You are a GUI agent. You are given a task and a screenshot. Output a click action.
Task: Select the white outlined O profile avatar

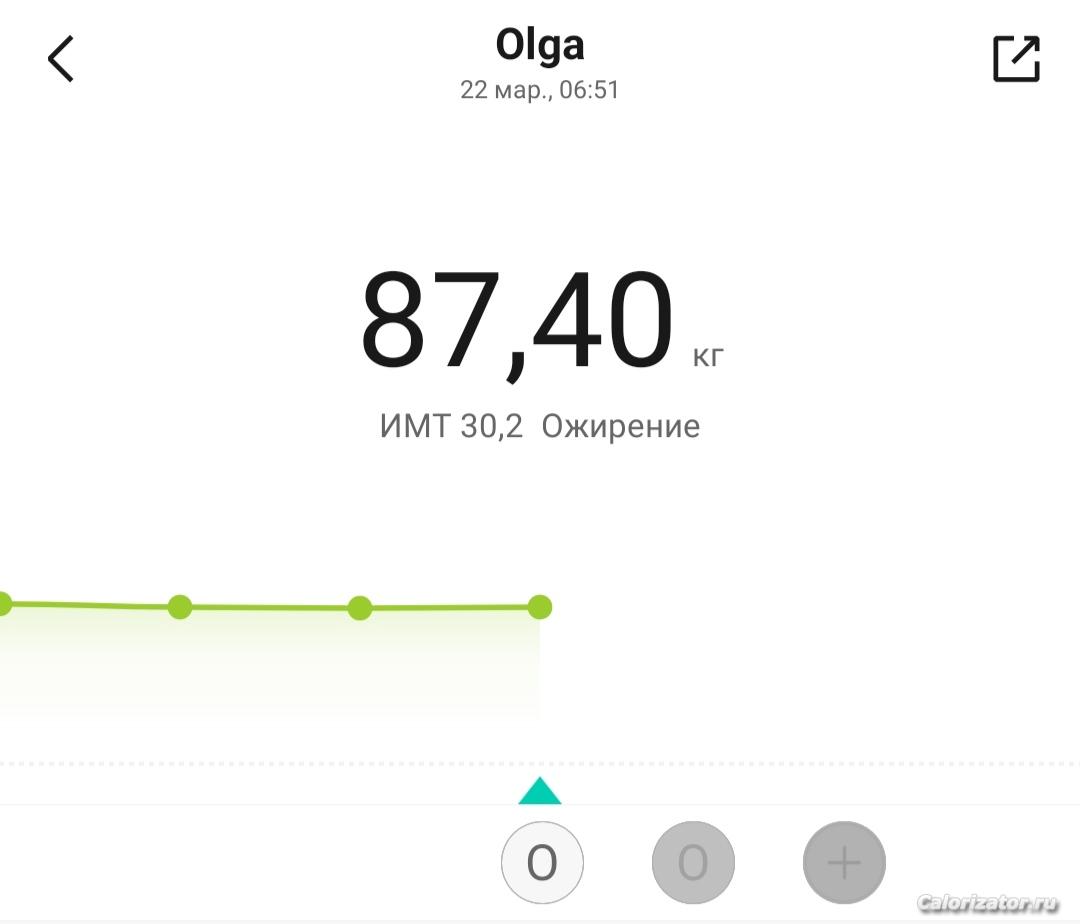[x=542, y=862]
